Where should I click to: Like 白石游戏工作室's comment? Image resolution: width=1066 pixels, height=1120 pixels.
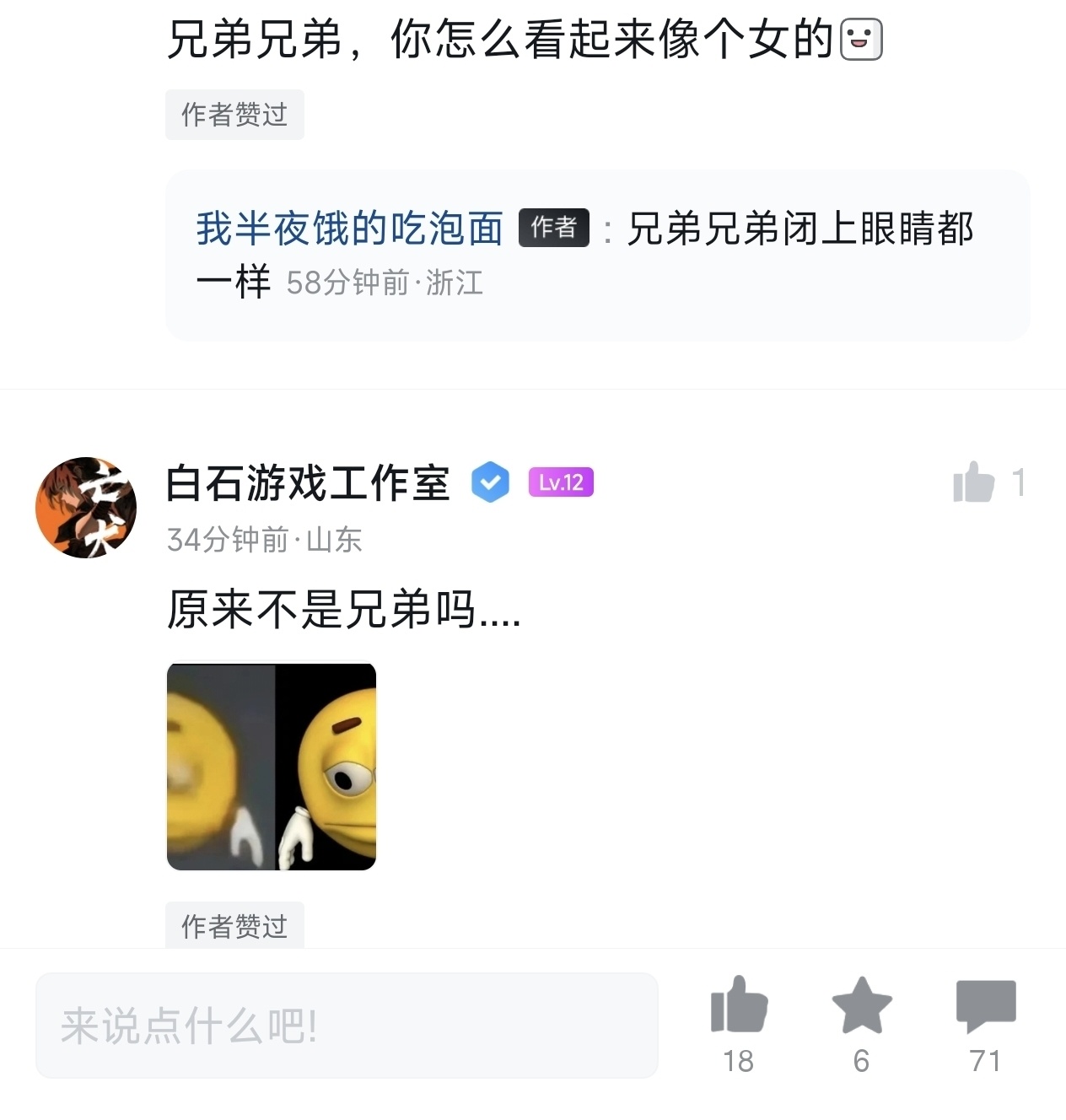[973, 482]
